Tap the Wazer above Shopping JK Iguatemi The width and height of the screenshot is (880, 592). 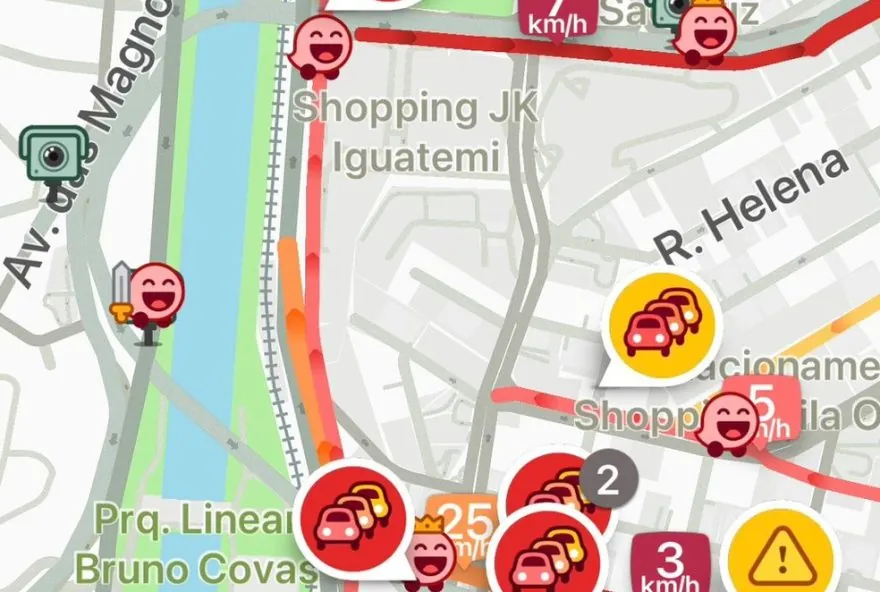(x=322, y=45)
